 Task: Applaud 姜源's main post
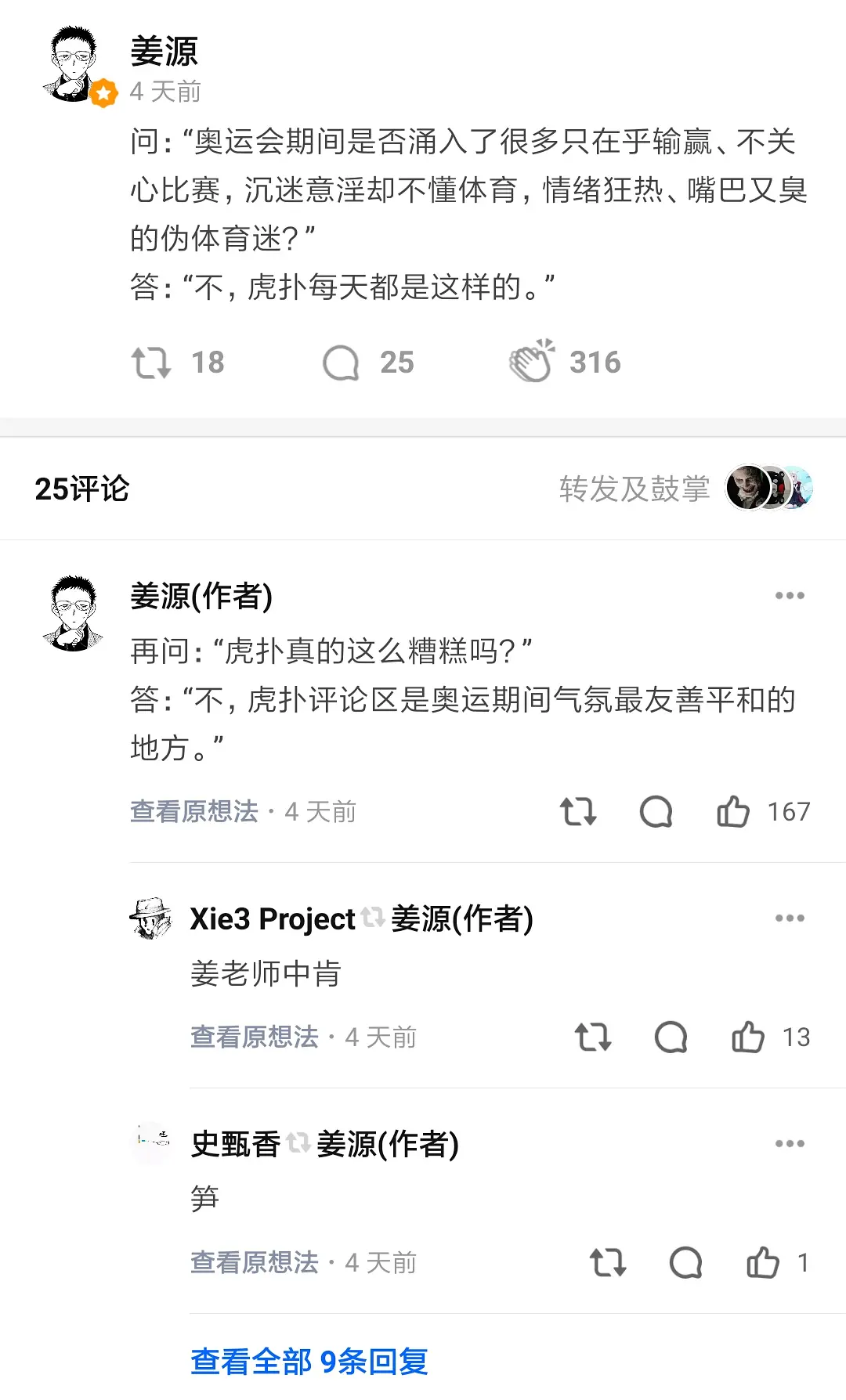[533, 362]
